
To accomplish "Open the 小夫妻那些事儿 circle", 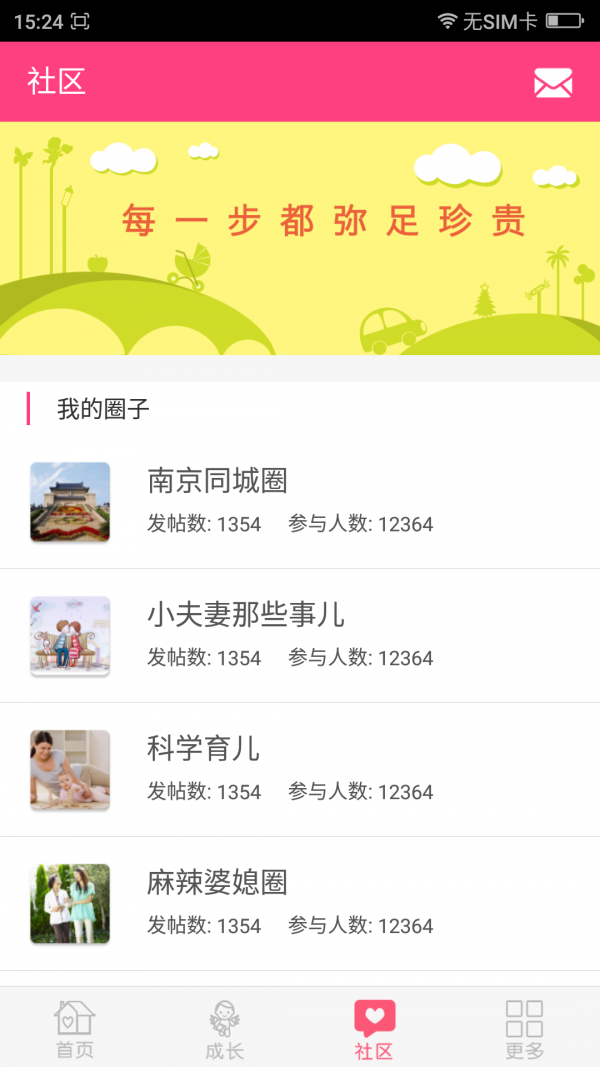I will pyautogui.click(x=300, y=636).
